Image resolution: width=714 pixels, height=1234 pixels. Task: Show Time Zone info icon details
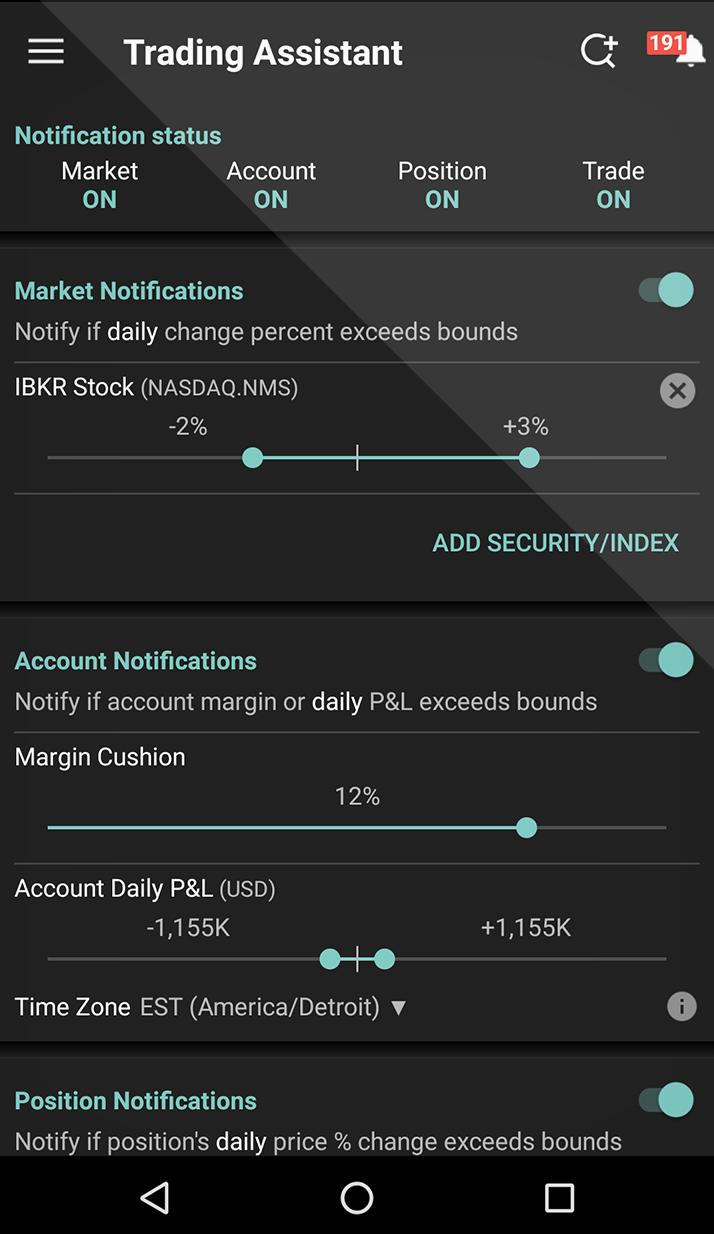681,1006
